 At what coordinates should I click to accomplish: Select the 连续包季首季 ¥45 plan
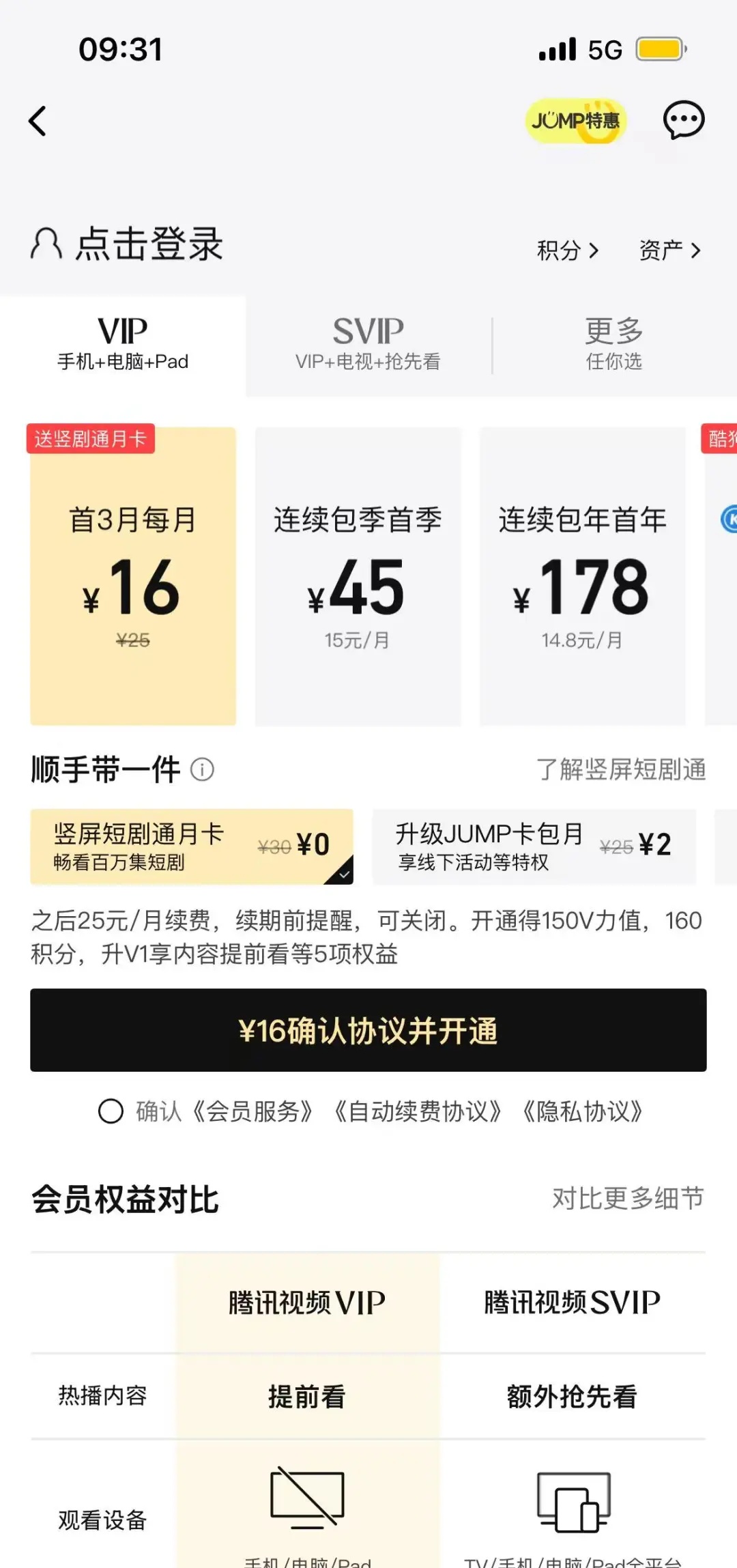[358, 575]
